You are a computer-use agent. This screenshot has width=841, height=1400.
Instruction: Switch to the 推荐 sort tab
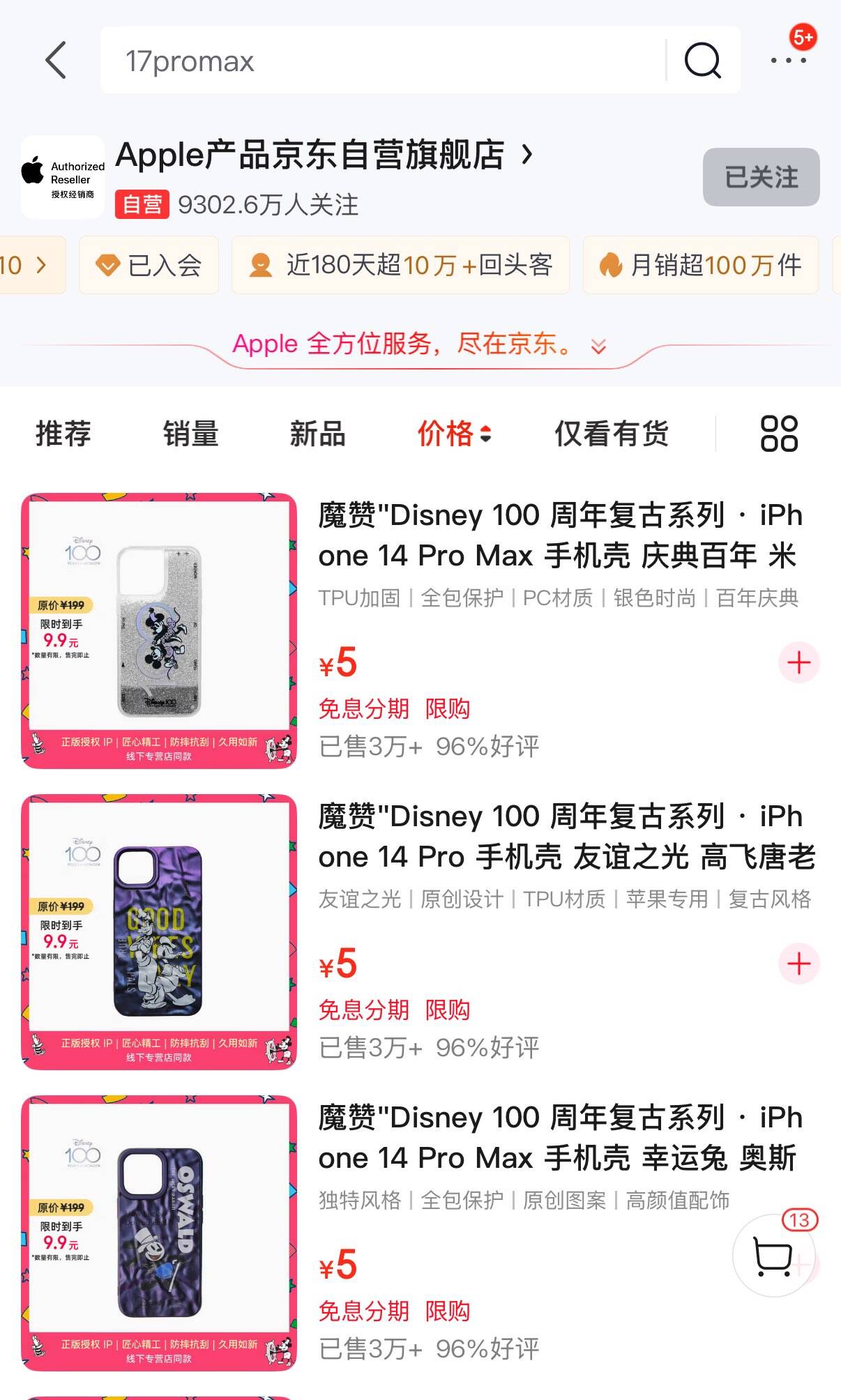click(63, 434)
